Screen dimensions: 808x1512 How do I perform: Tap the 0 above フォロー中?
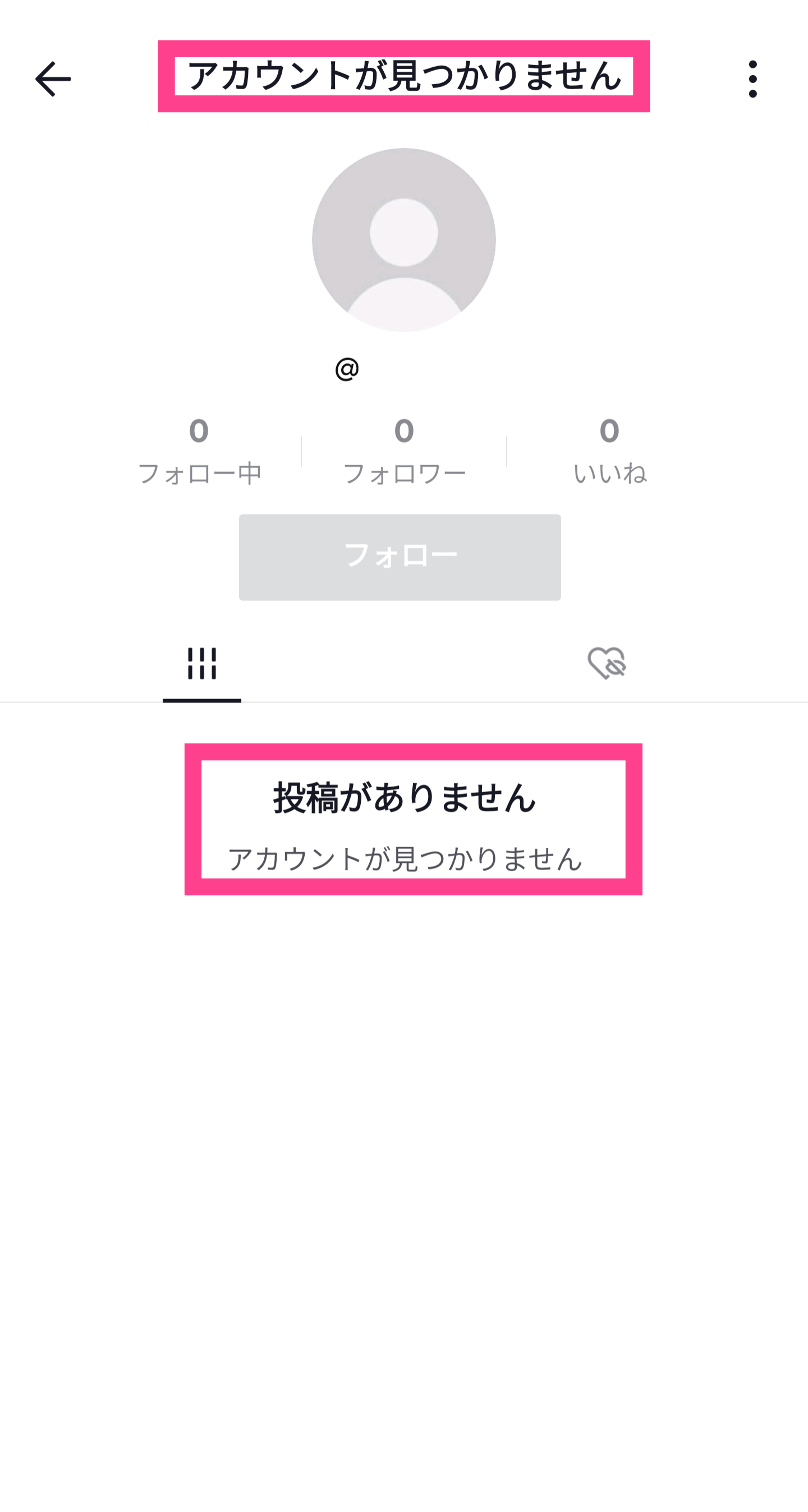(x=200, y=430)
